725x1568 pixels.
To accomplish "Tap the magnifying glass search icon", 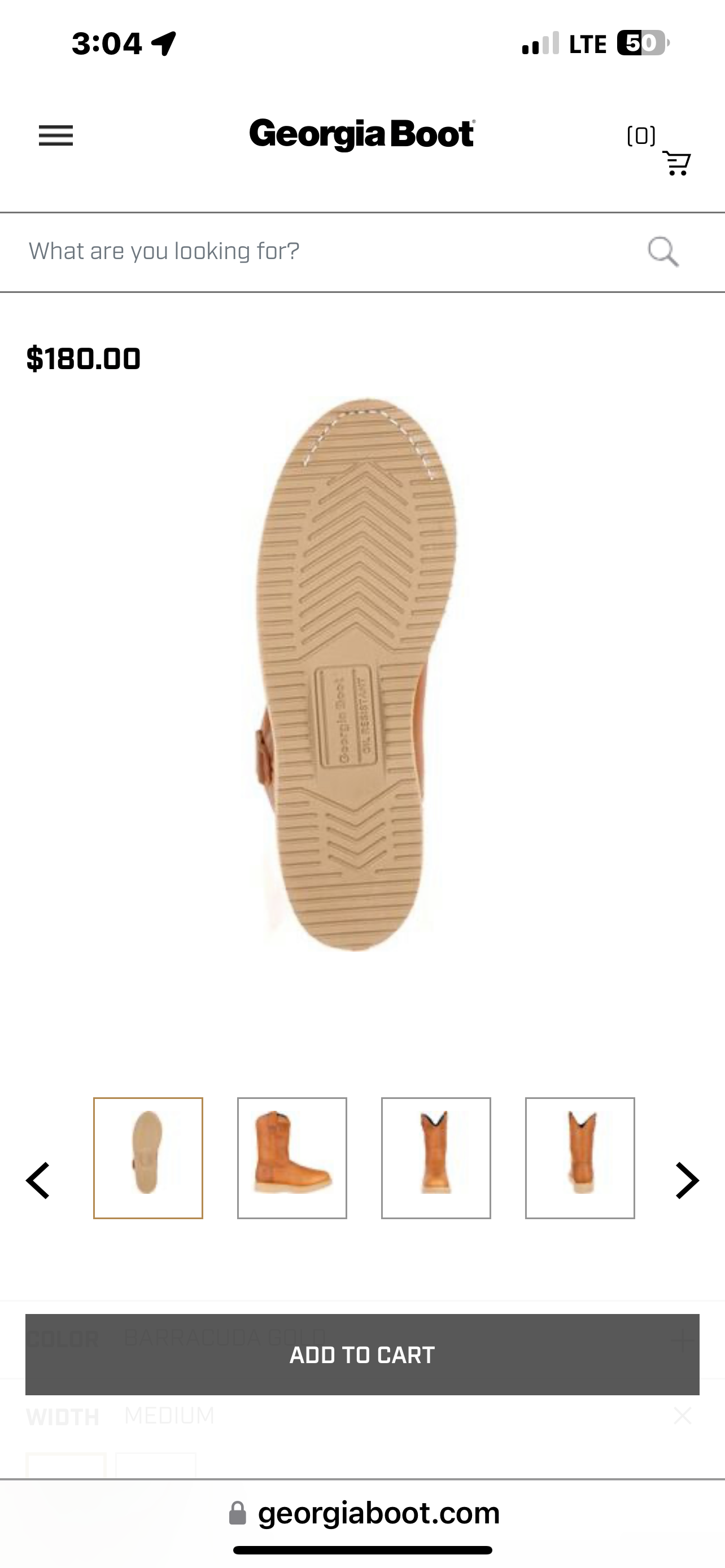I will pos(662,251).
